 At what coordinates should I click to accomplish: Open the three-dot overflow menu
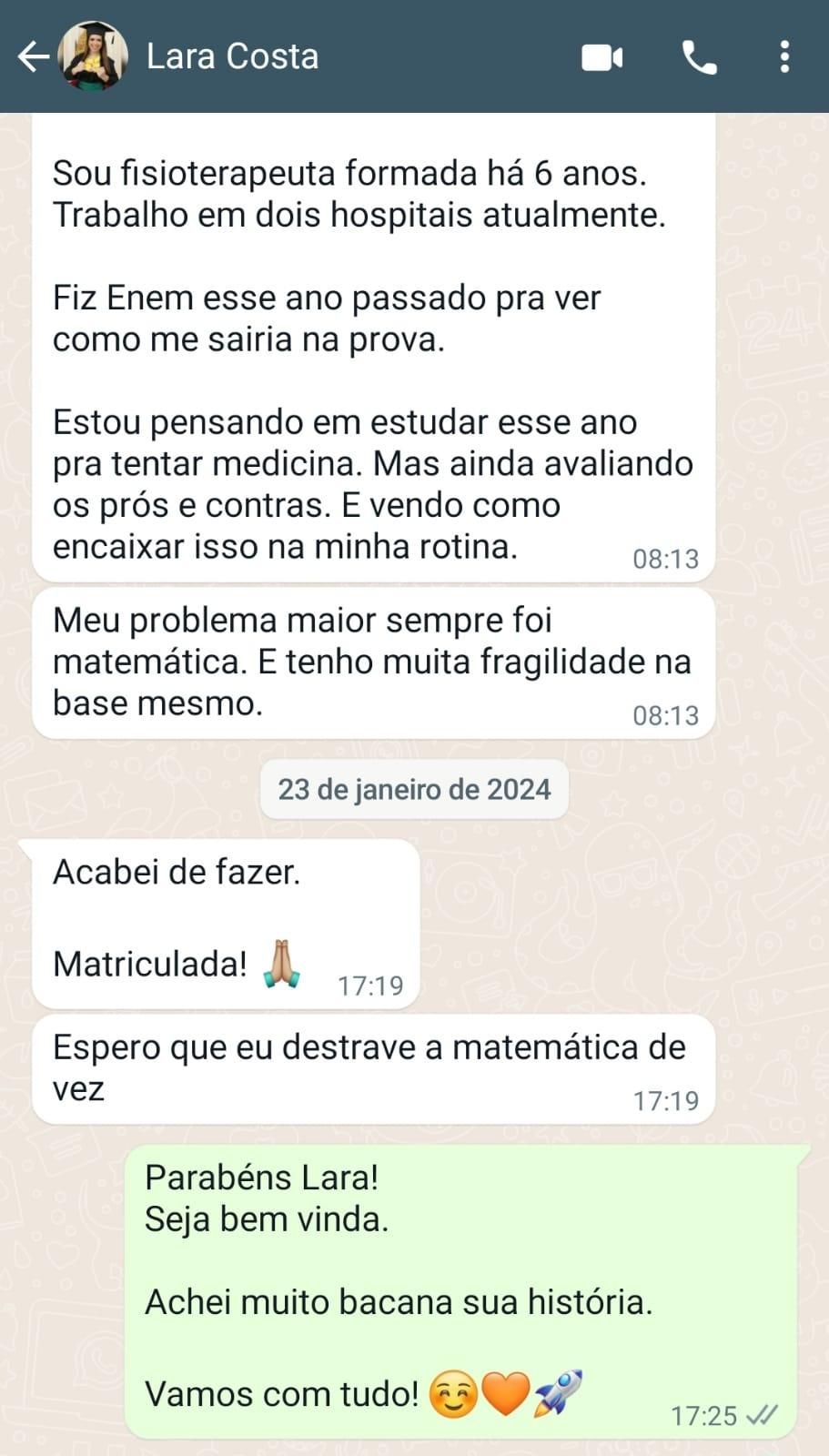click(x=784, y=56)
